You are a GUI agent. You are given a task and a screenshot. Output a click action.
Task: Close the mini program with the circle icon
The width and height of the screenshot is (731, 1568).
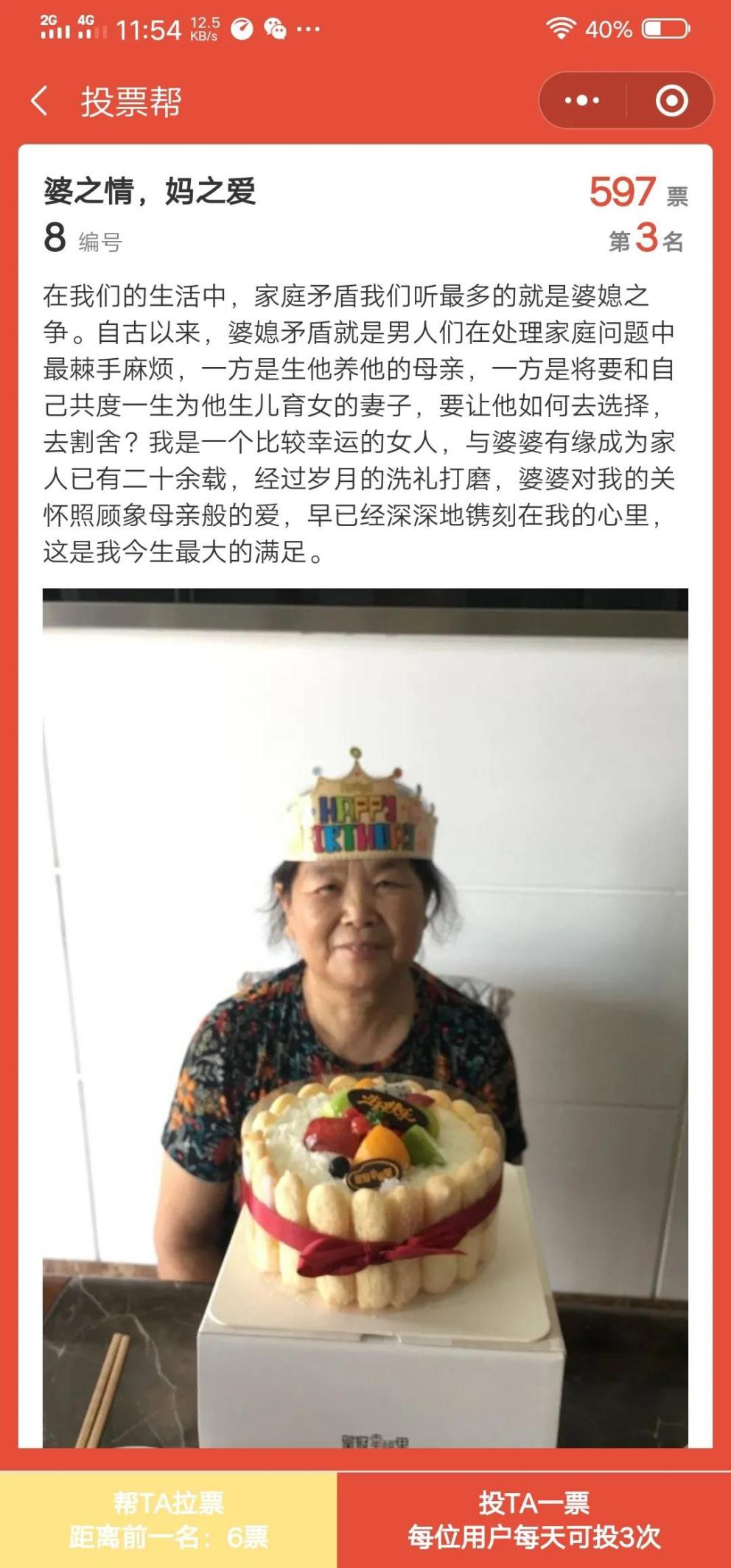[x=671, y=100]
